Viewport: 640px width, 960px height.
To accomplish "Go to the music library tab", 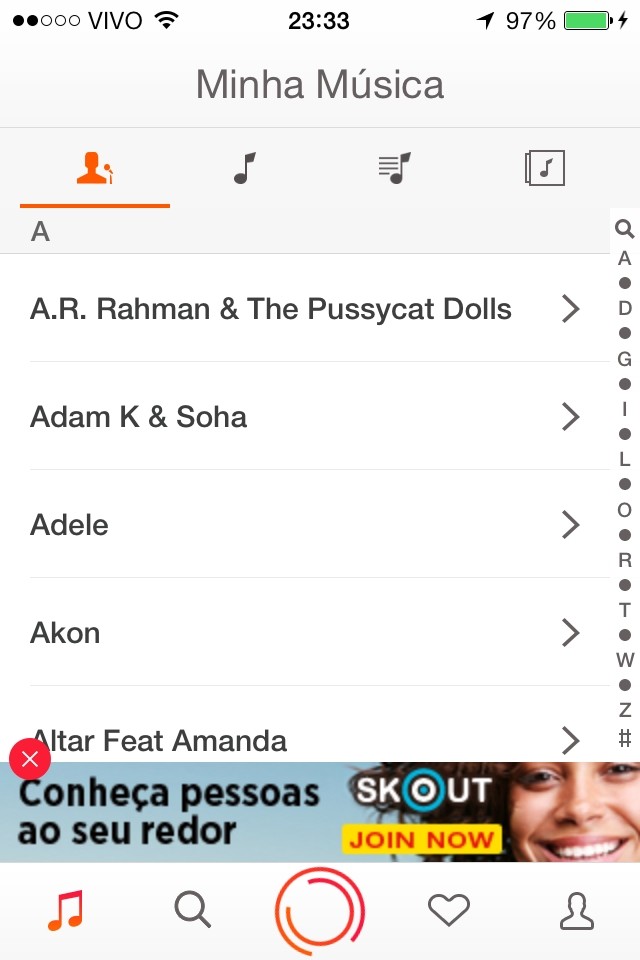I will point(66,911).
